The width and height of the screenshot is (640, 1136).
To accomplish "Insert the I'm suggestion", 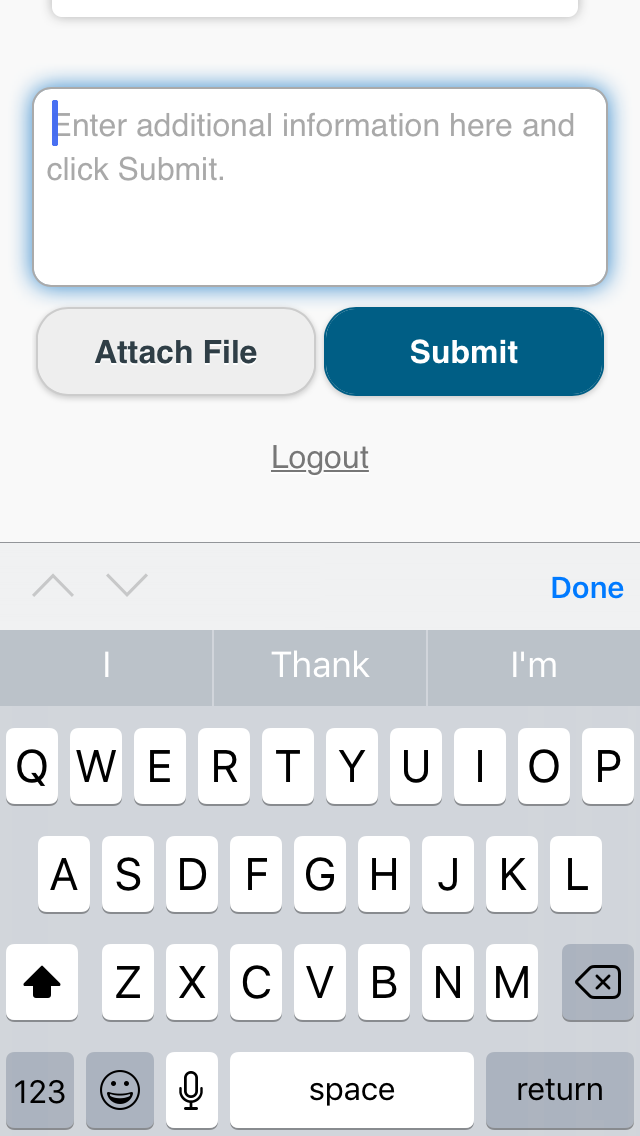I will point(533,667).
